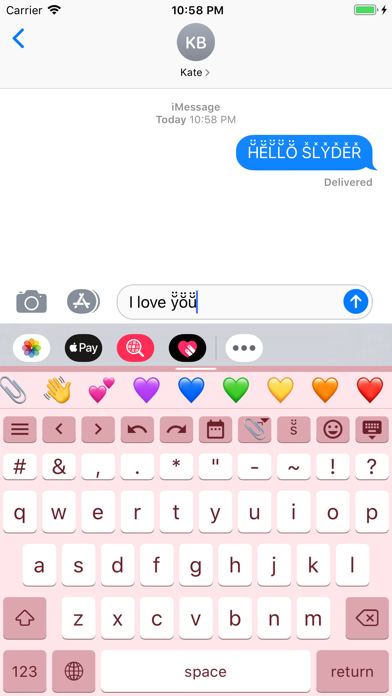Go back to the conversations list

tap(19, 39)
